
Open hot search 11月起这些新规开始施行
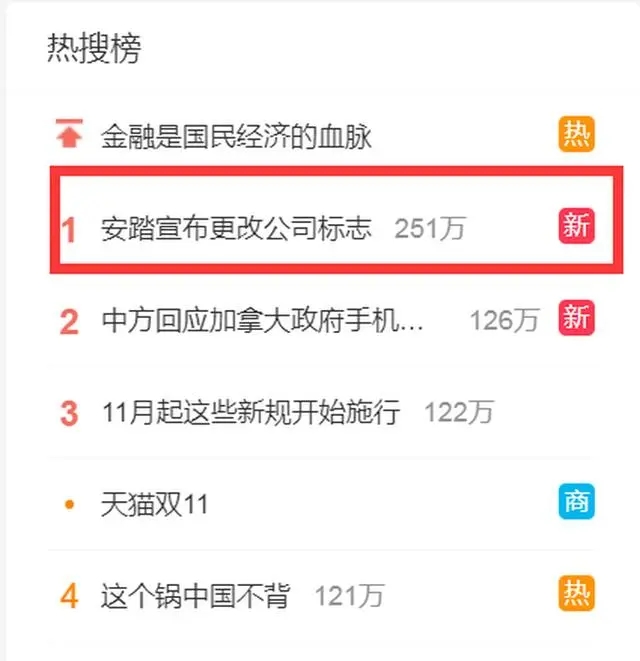click(x=251, y=412)
